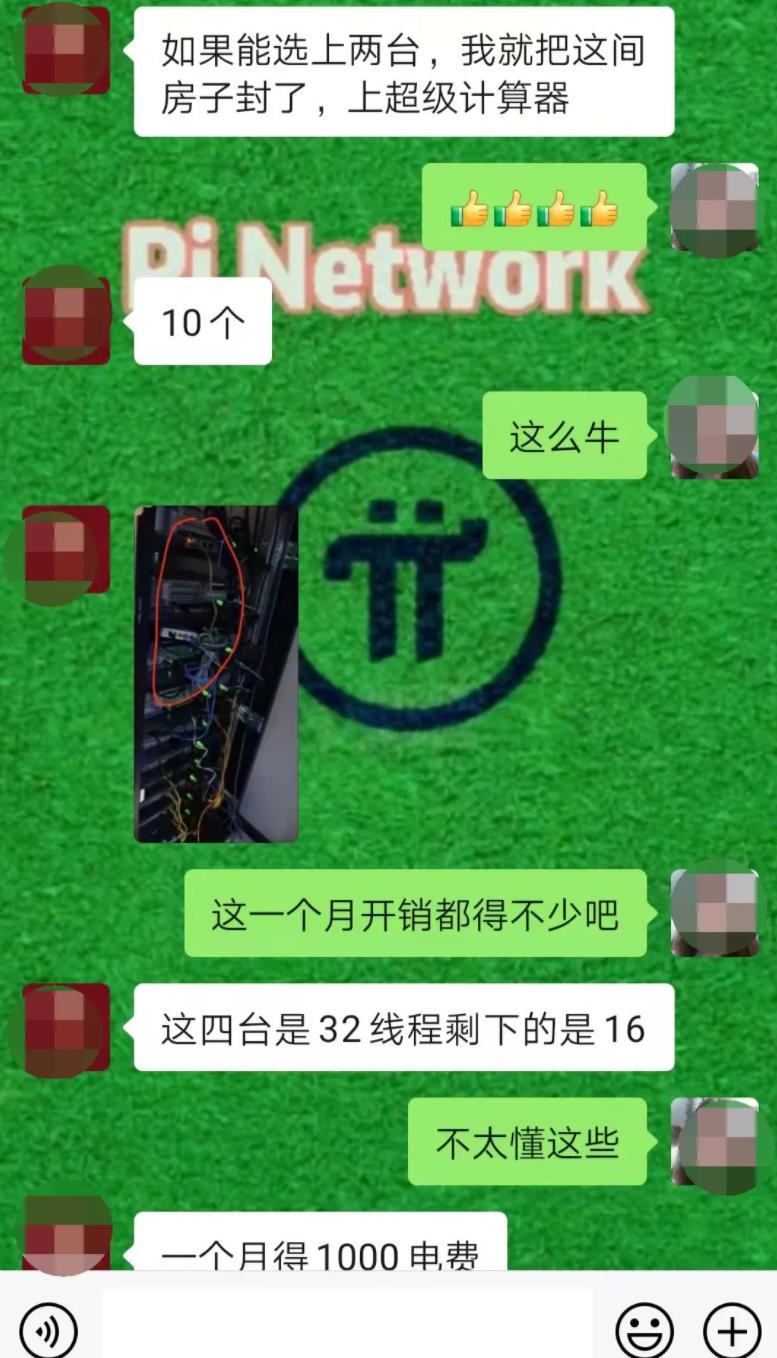Tap the message text field

(346, 1328)
